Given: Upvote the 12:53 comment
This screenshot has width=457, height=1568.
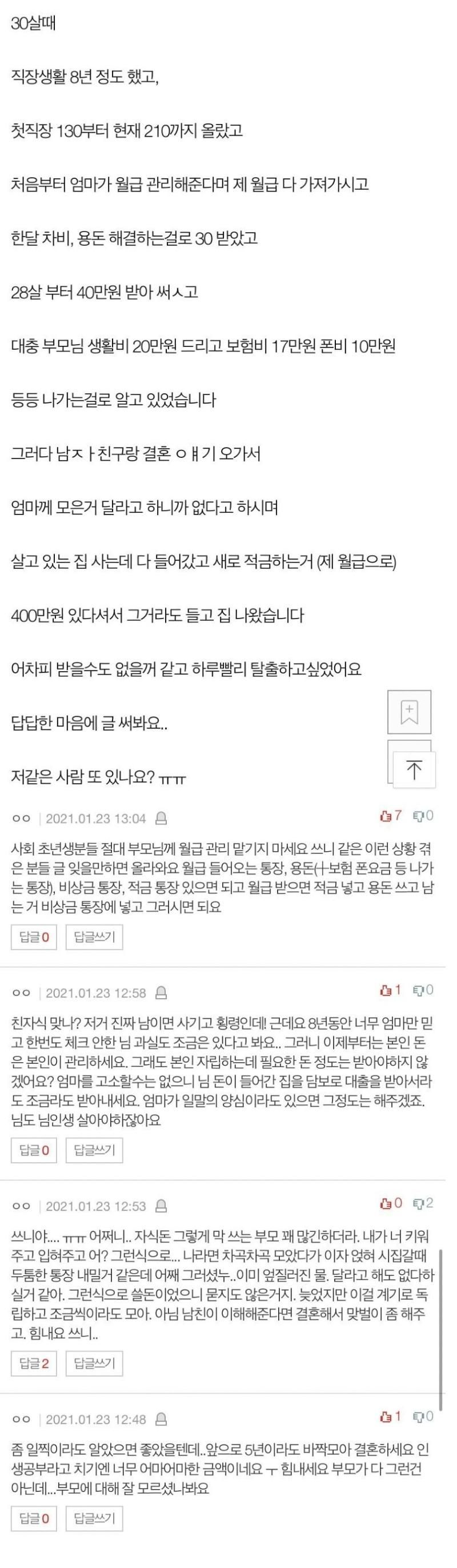Looking at the screenshot, I should 390,1203.
